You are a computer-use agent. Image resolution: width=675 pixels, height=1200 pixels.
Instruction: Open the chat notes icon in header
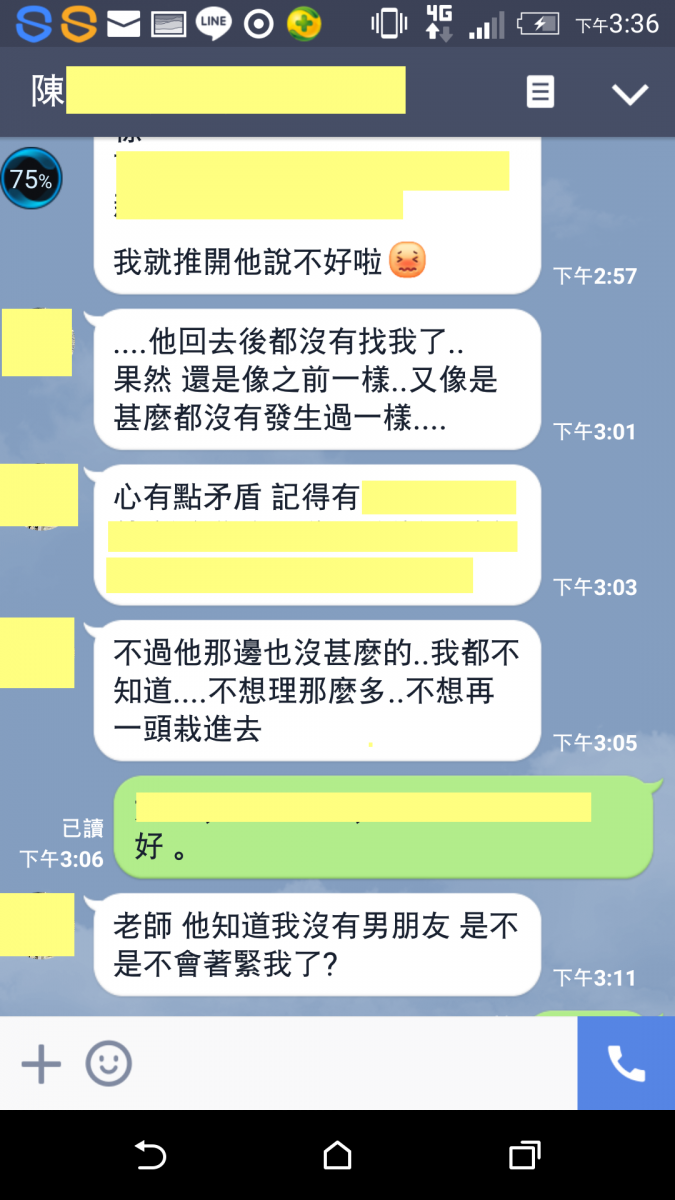click(x=540, y=93)
